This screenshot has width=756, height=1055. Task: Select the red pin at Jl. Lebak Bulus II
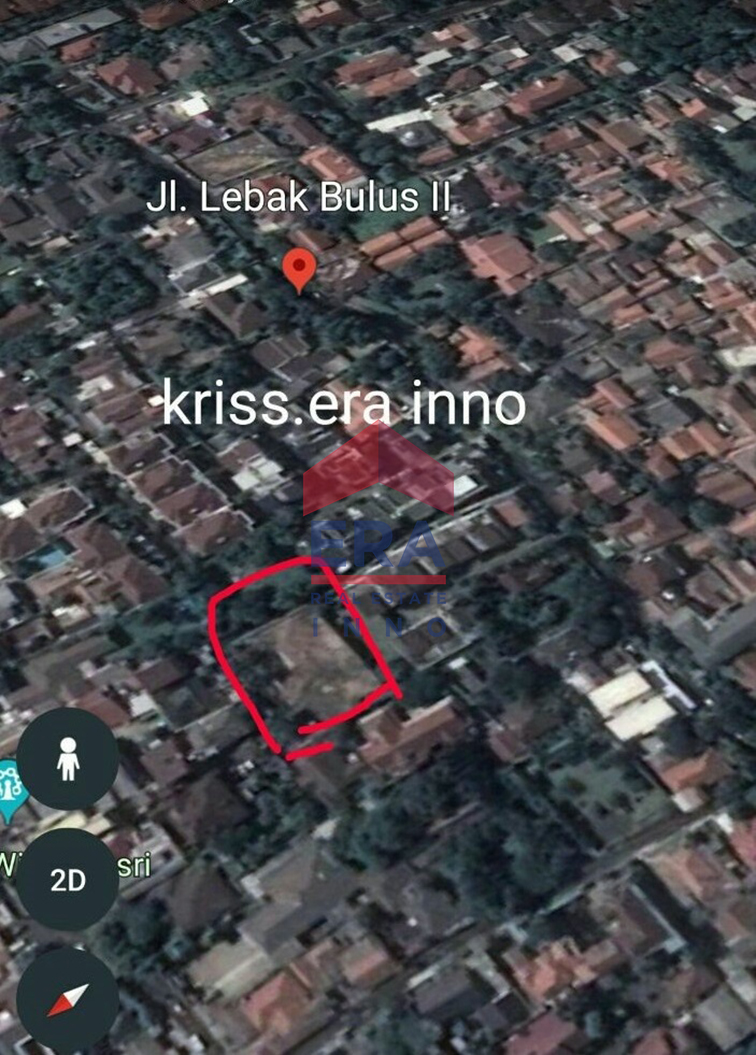coord(299,268)
